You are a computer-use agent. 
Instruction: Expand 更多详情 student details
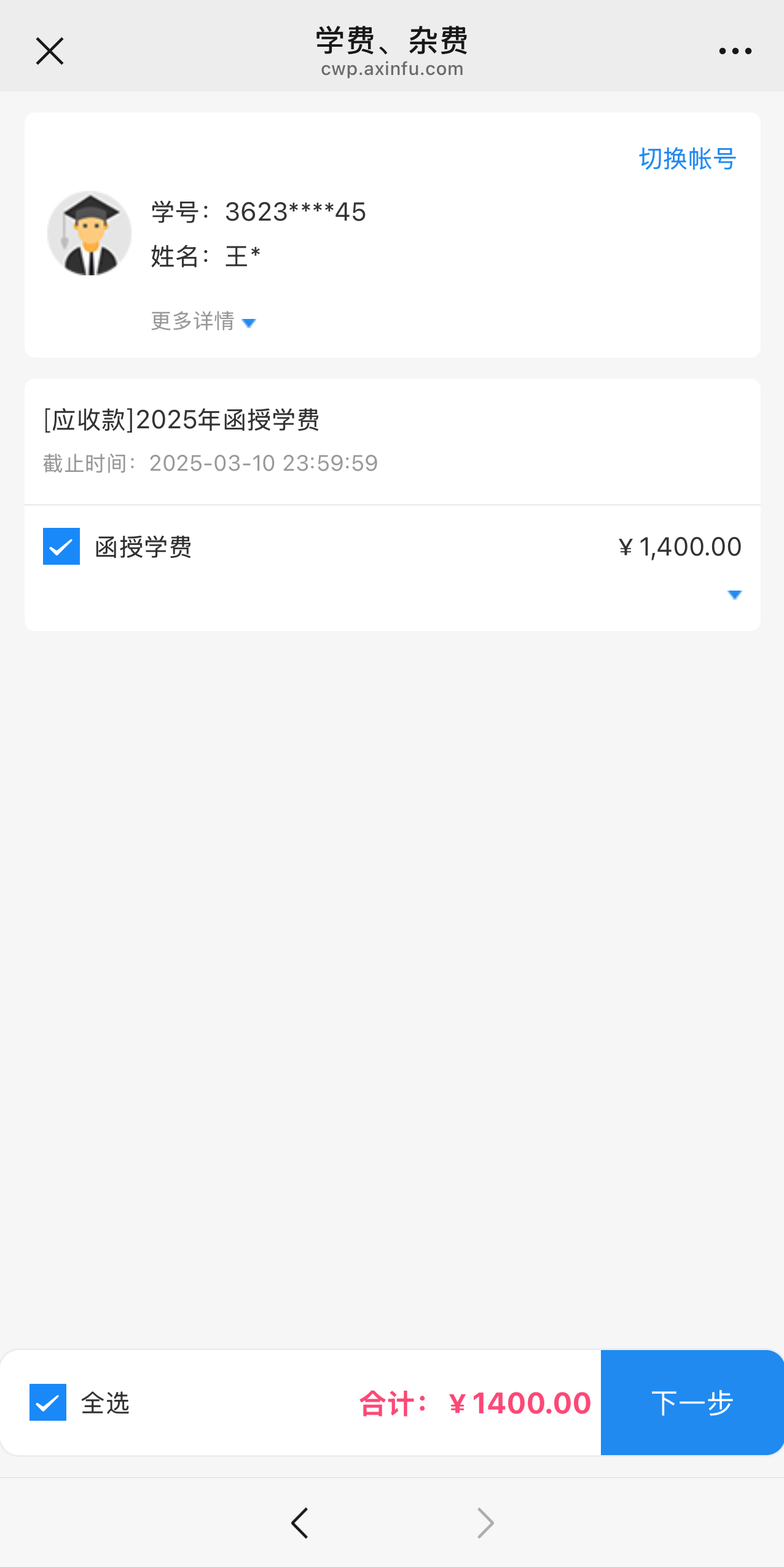click(203, 321)
